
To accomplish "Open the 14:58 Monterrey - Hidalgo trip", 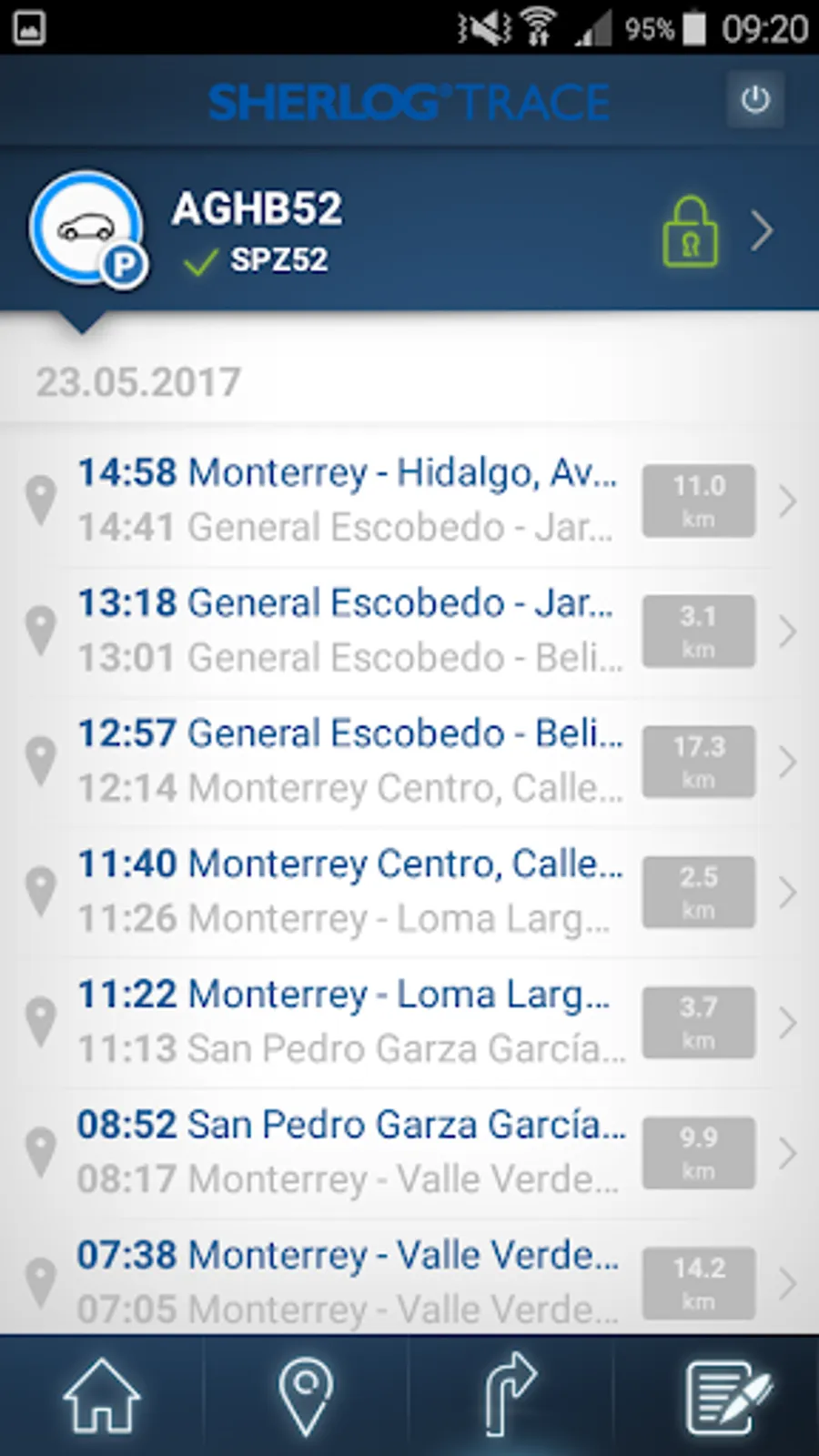I will pyautogui.click(x=409, y=500).
